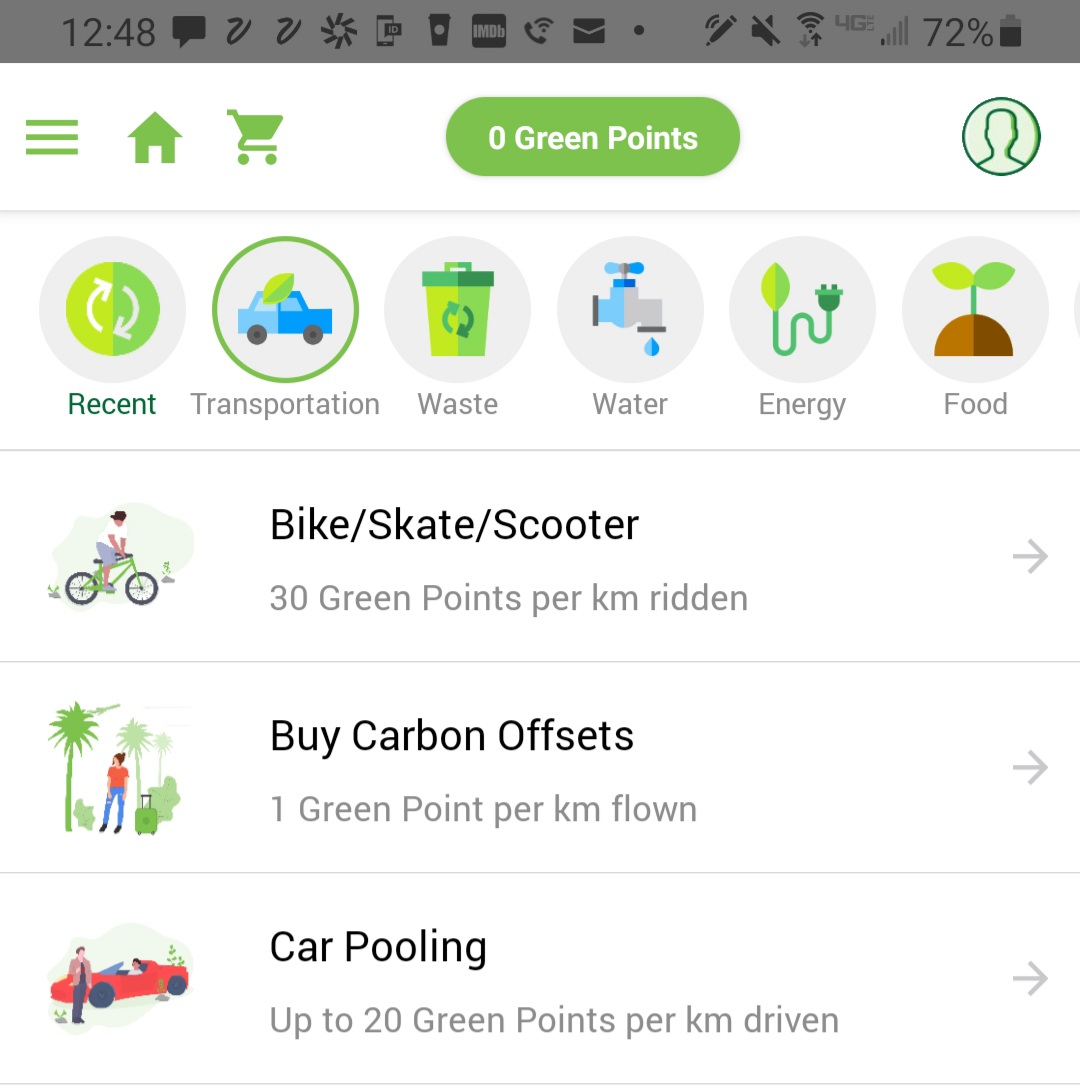
Task: Switch to the Energy category
Action: coord(802,310)
